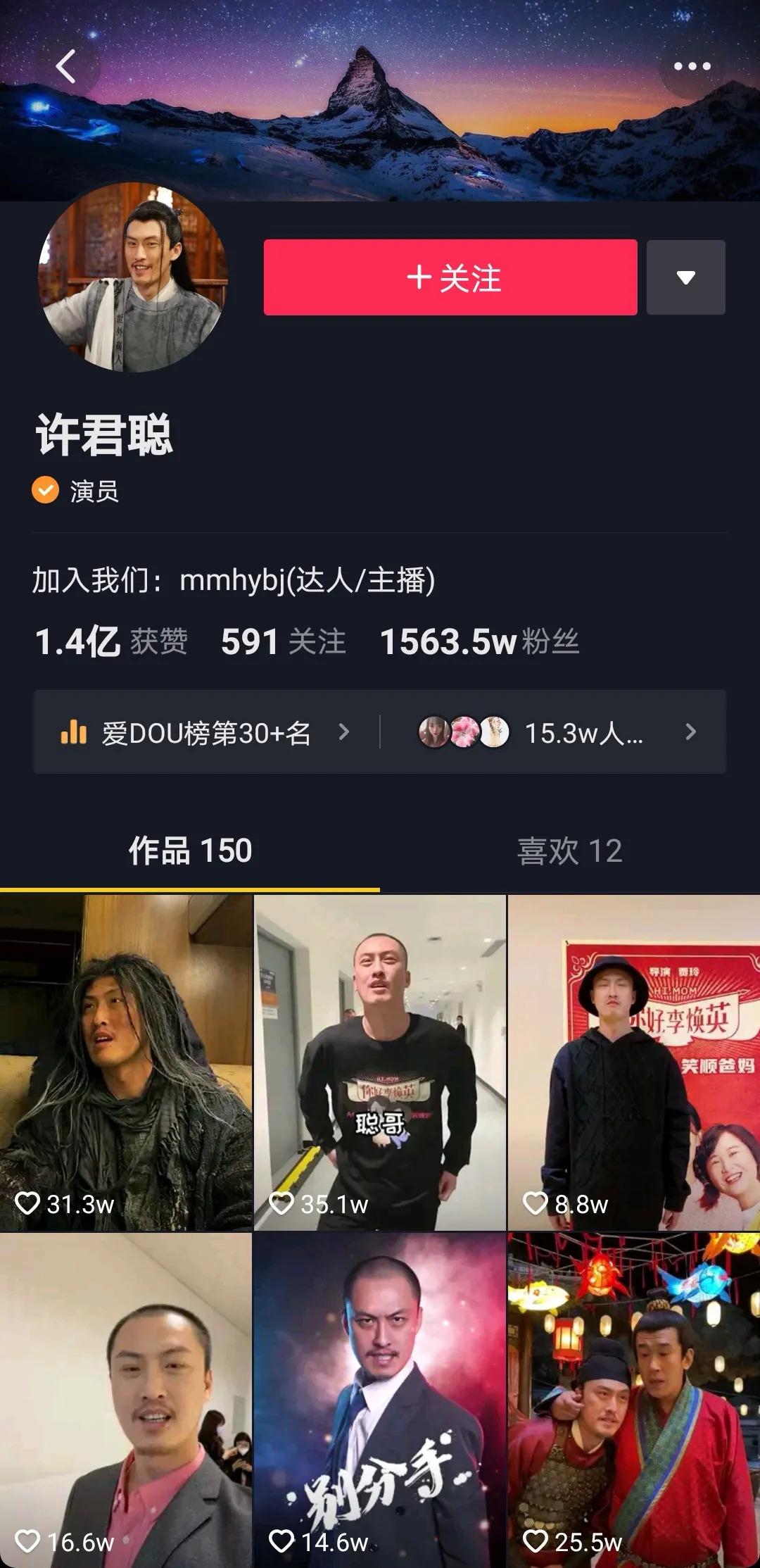Open the lantern costume video 25.5w
This screenshot has height=1568, width=760.
click(x=633, y=1400)
